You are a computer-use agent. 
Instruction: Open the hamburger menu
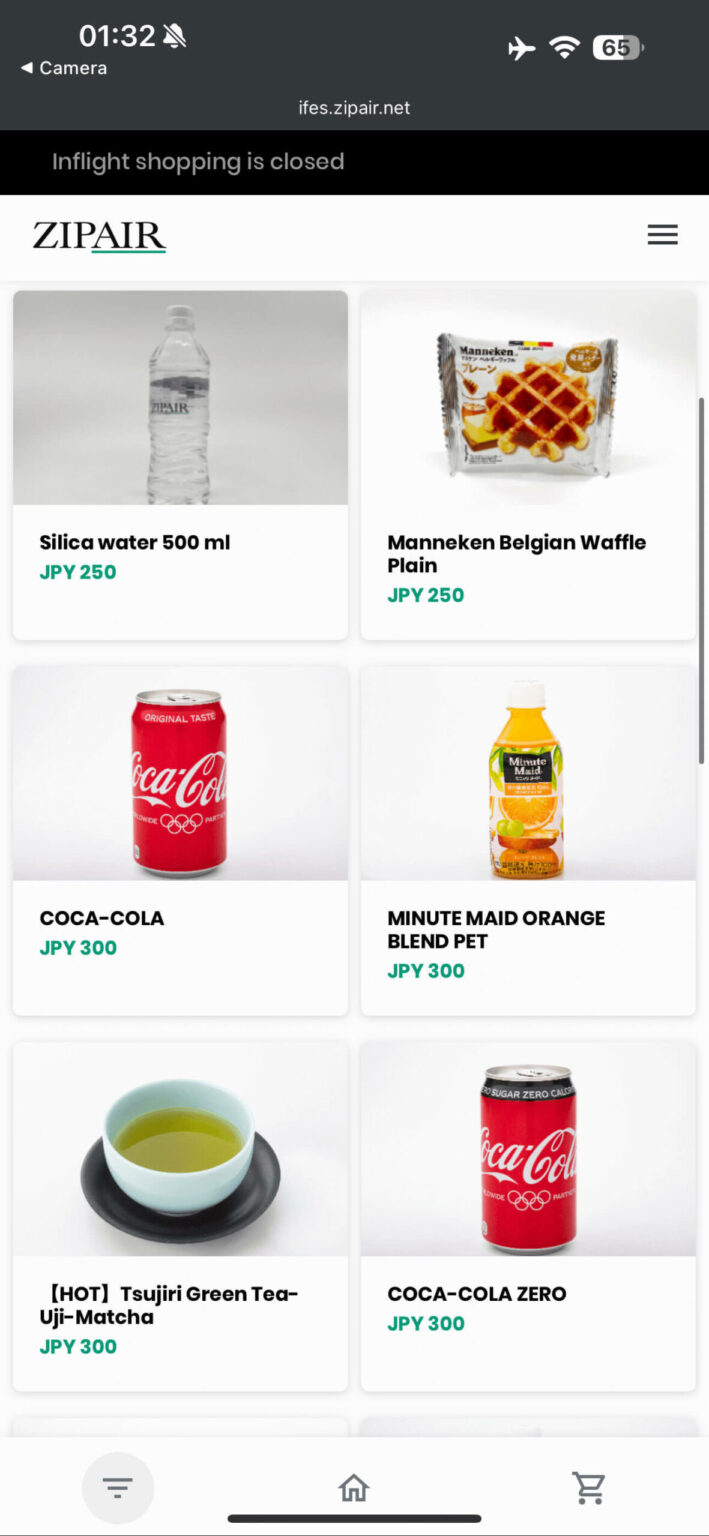point(662,235)
